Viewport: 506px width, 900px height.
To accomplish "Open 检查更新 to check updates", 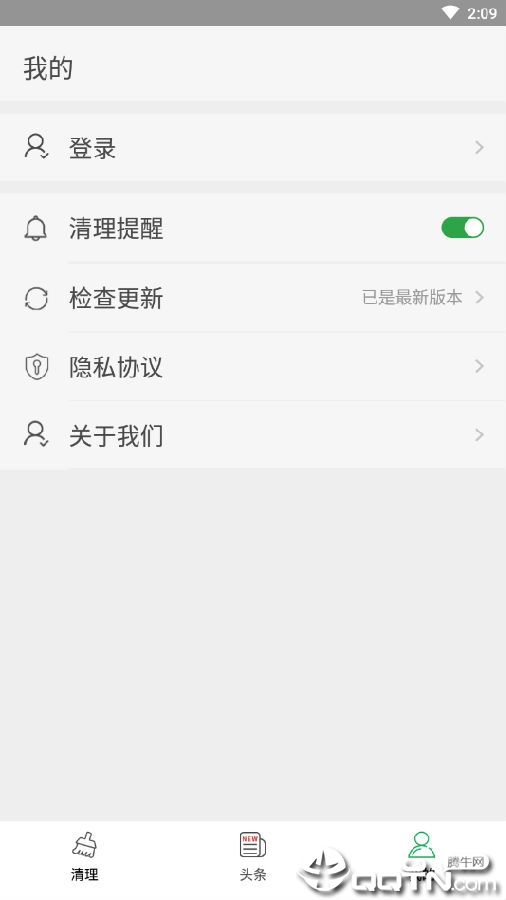I will tap(253, 297).
